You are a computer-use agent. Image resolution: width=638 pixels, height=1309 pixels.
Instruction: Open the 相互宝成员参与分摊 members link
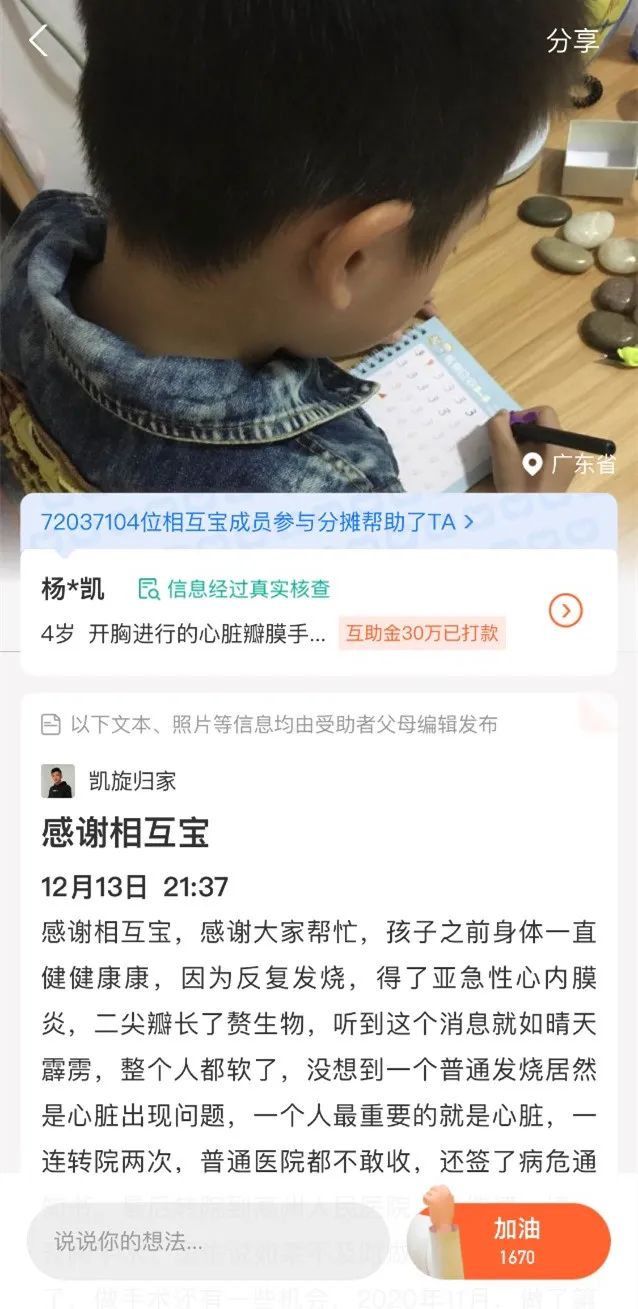tap(257, 521)
